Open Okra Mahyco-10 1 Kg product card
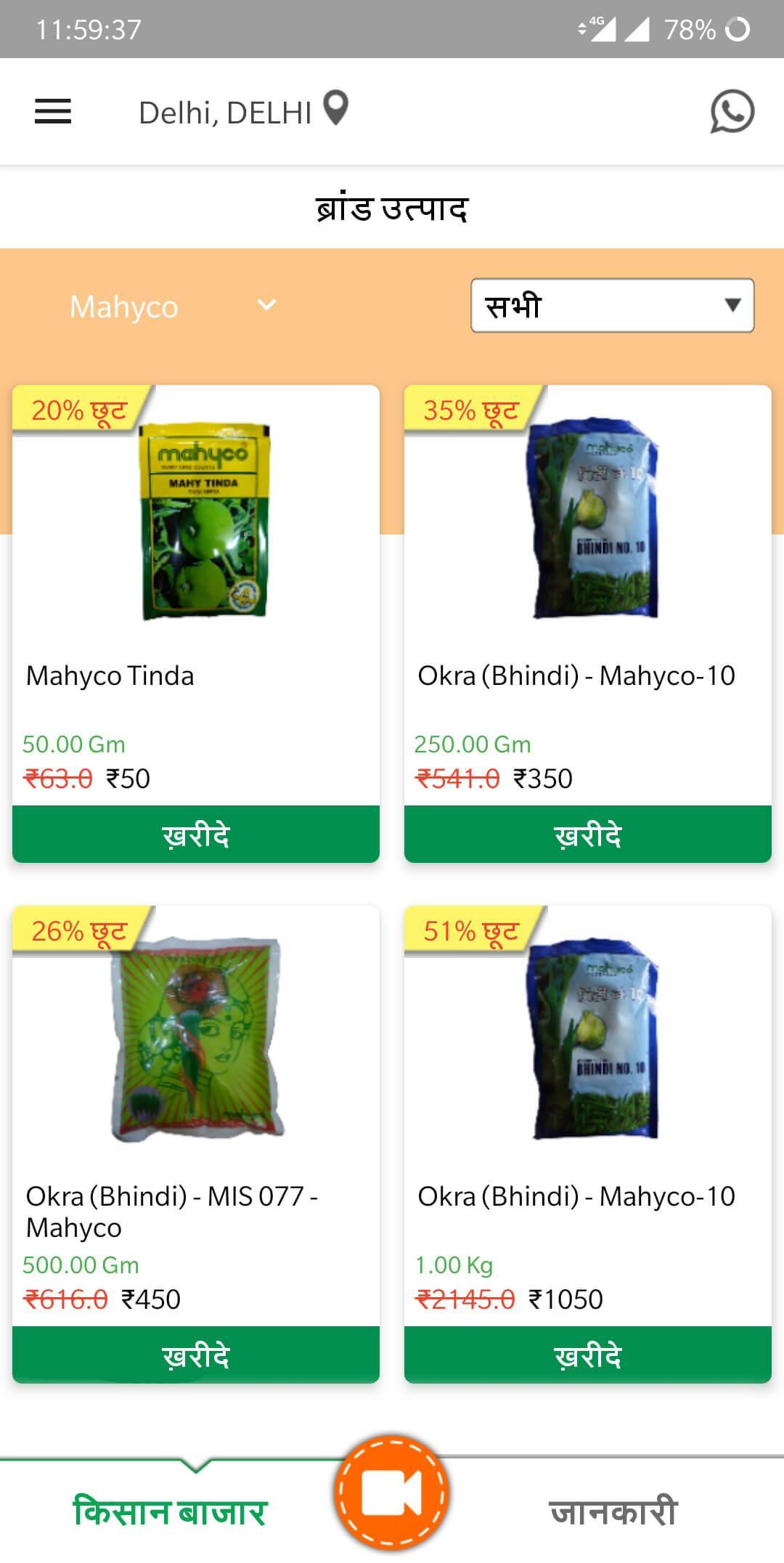The width and height of the screenshot is (784, 1563). pyautogui.click(x=588, y=1116)
